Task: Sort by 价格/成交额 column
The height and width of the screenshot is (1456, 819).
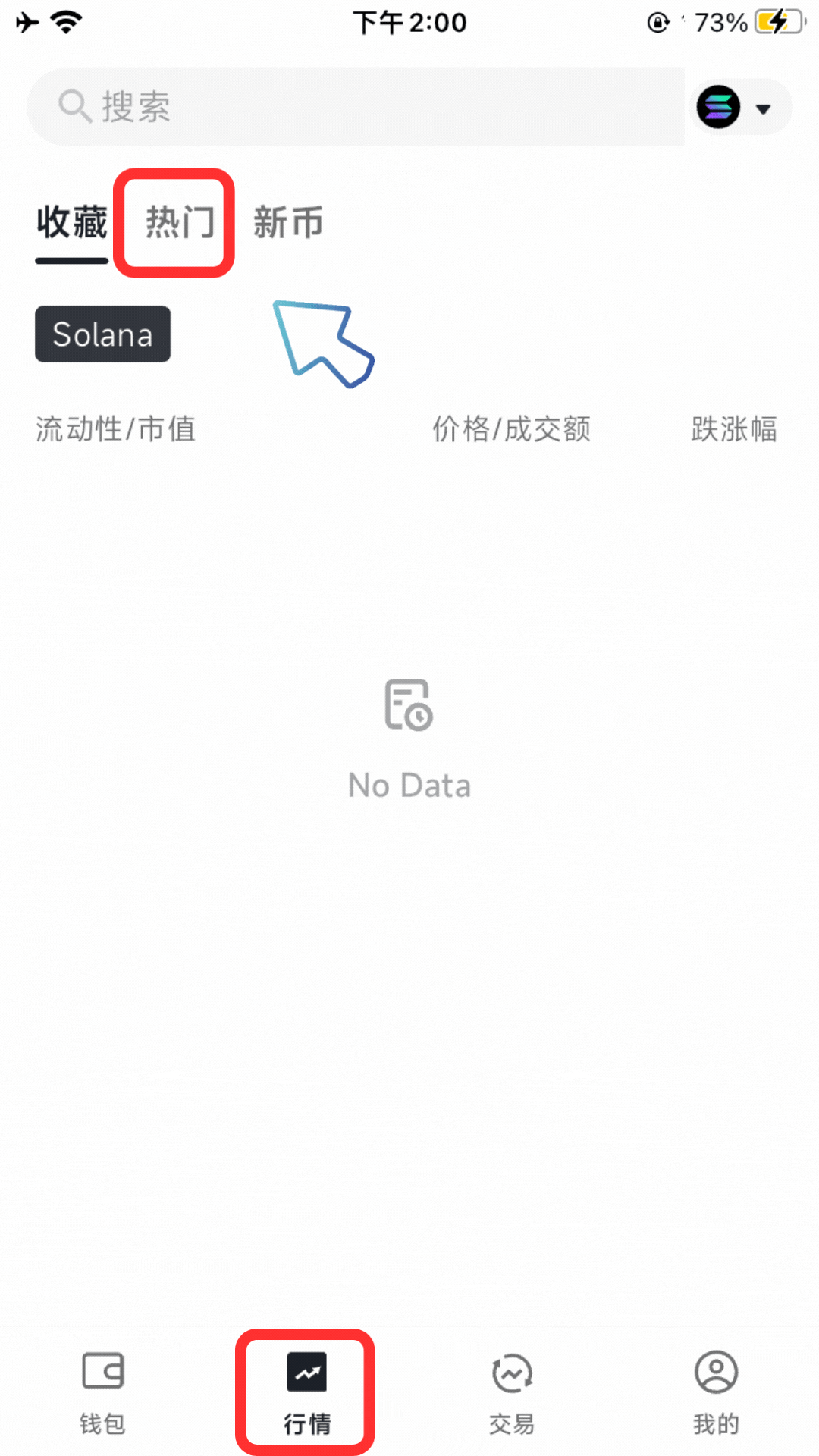Action: [511, 429]
